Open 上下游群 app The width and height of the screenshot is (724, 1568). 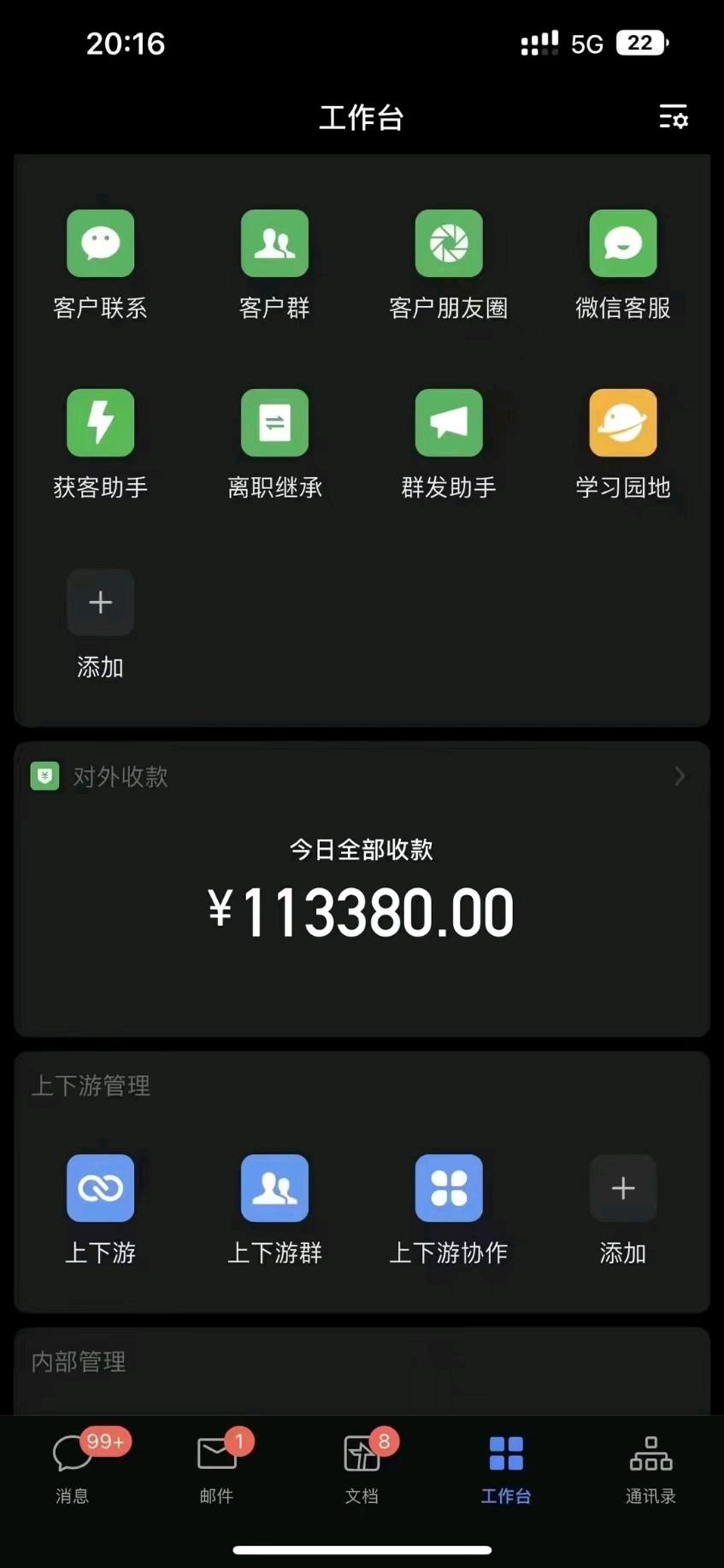(274, 1188)
